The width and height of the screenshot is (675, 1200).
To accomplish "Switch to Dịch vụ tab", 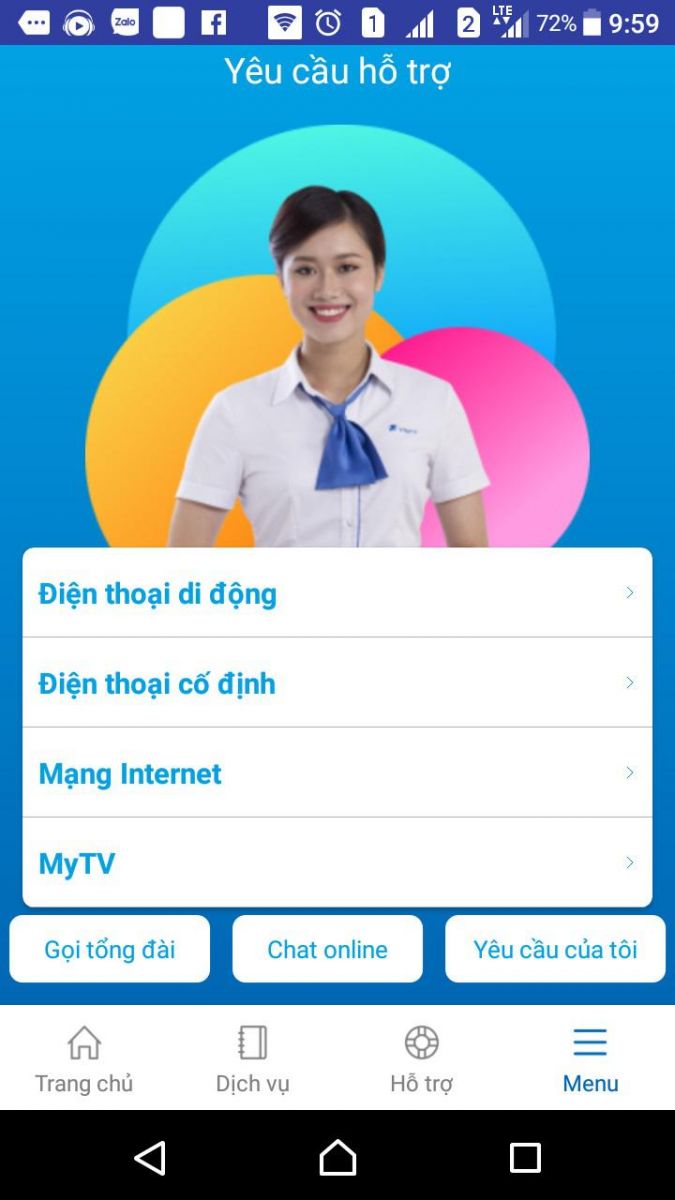I will click(x=253, y=1059).
